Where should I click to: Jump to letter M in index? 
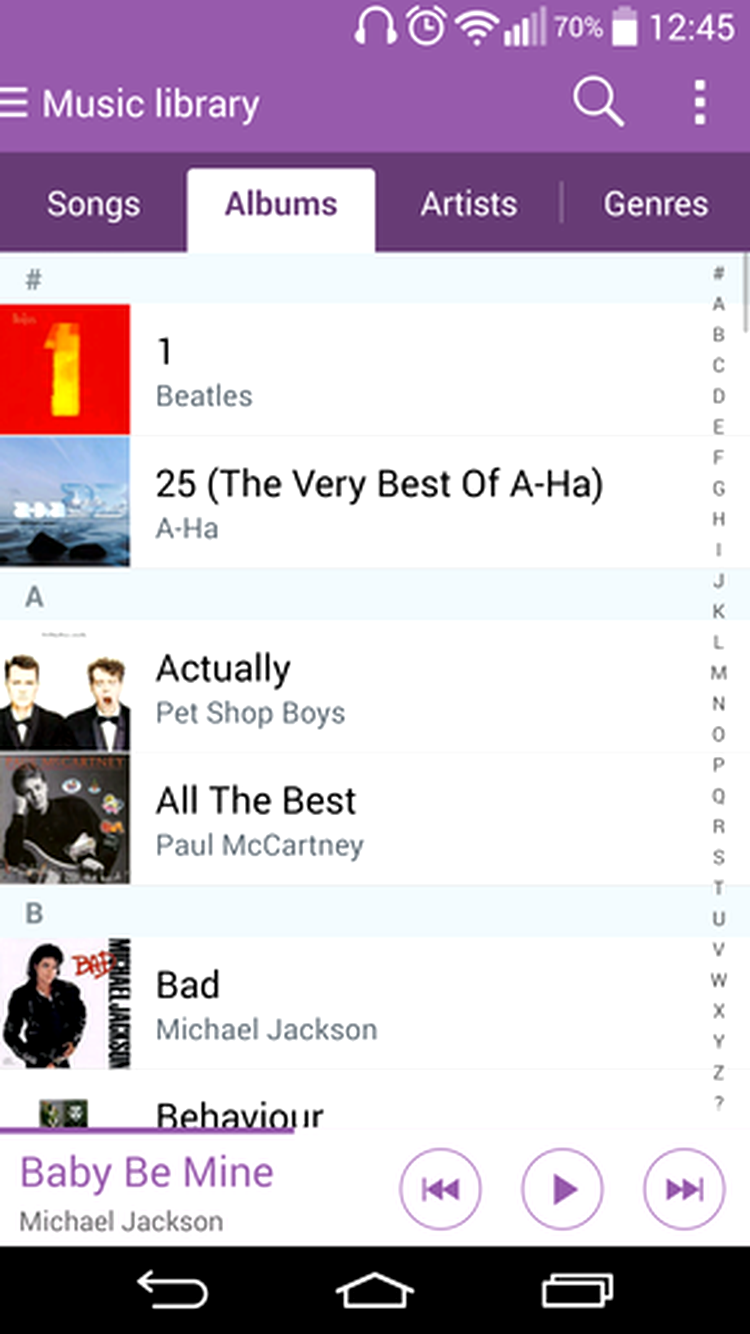pyautogui.click(x=718, y=673)
